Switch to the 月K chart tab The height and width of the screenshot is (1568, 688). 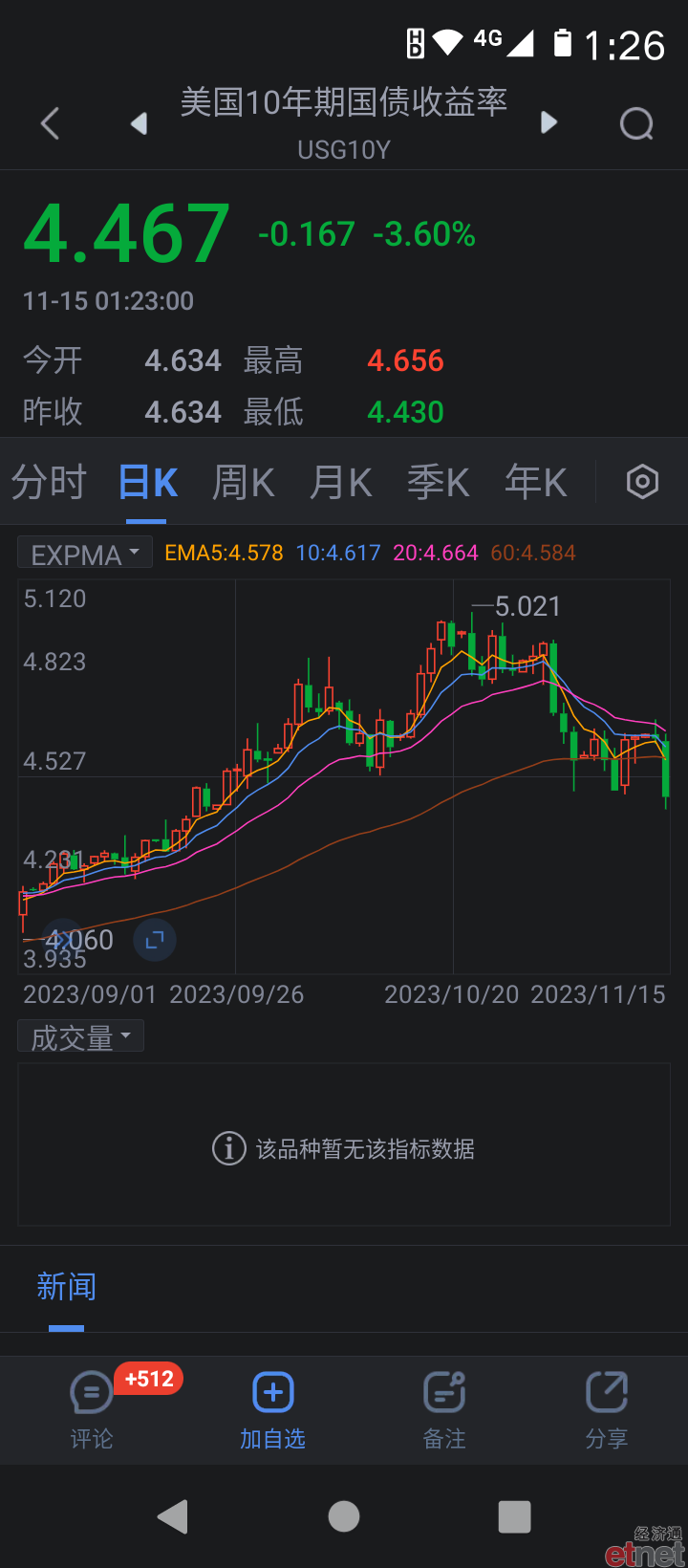pos(341,483)
